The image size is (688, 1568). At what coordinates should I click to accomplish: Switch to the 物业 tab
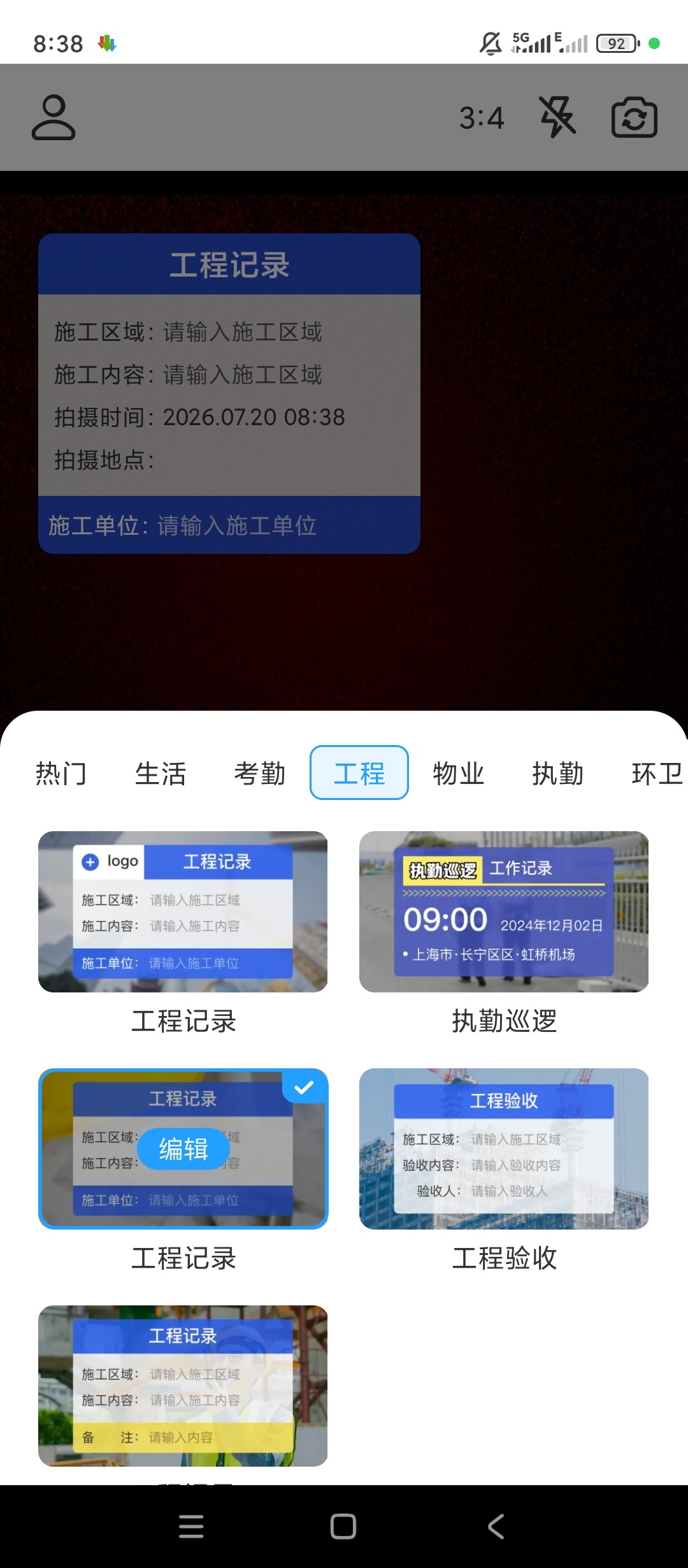tap(459, 773)
